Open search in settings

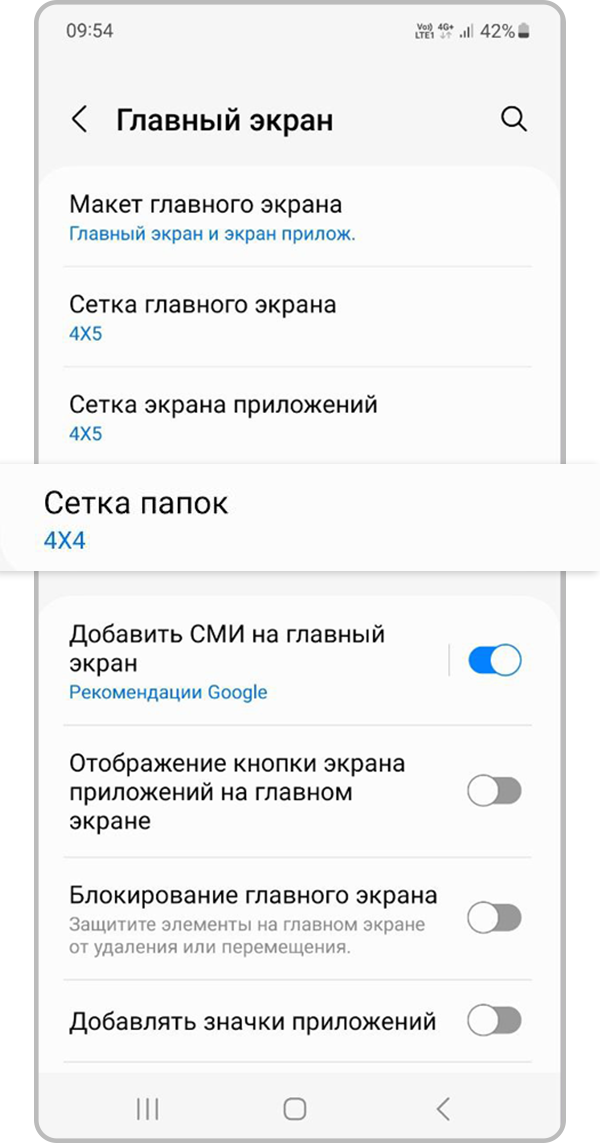click(513, 120)
